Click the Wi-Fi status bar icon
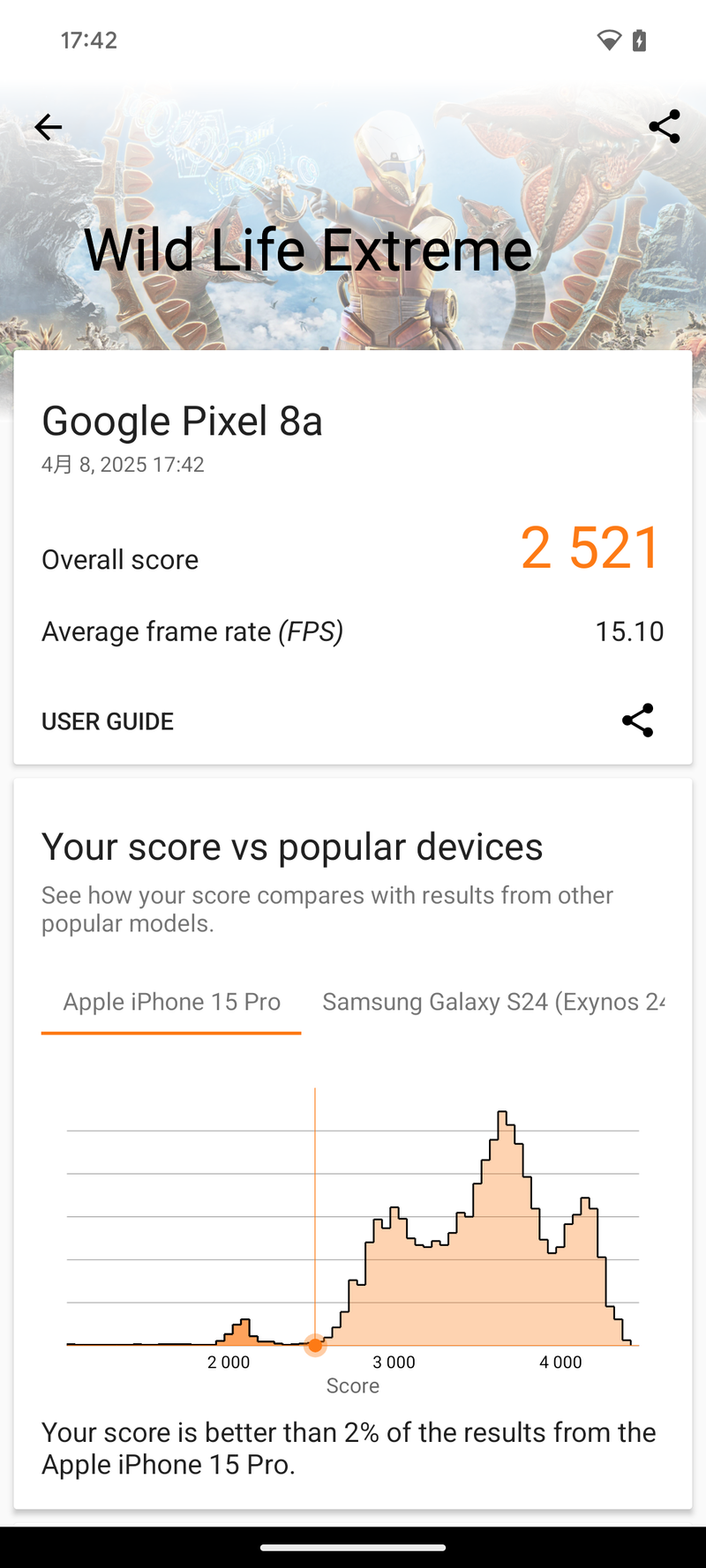 point(609,40)
